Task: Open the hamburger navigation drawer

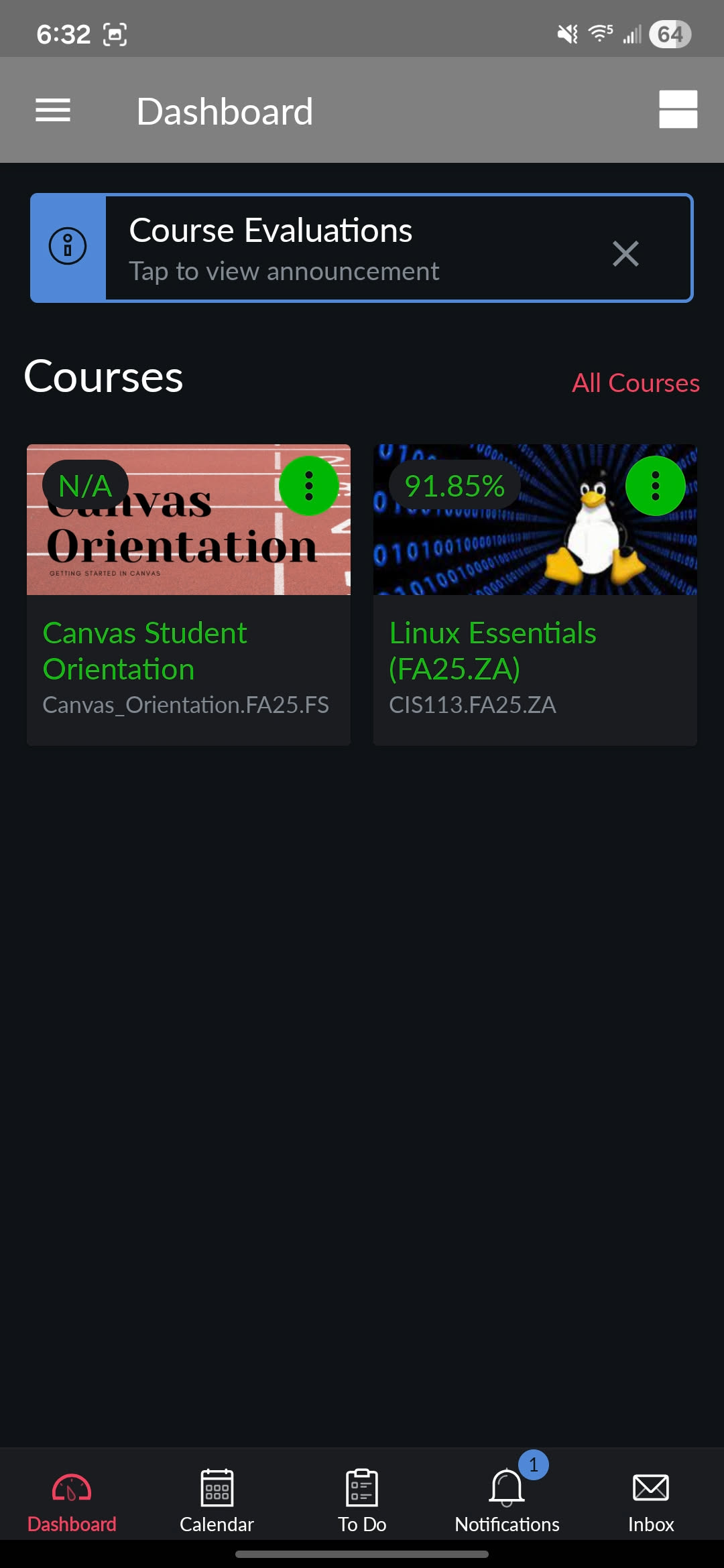Action: click(x=53, y=110)
